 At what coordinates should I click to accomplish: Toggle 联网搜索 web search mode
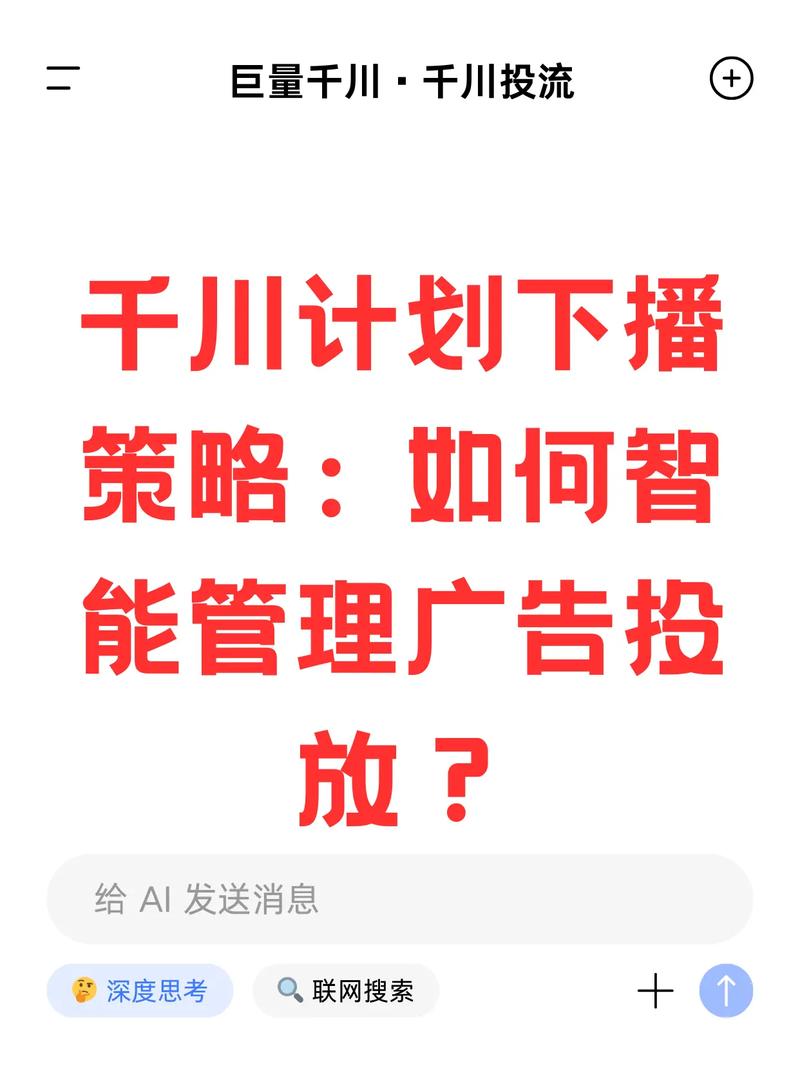point(343,989)
